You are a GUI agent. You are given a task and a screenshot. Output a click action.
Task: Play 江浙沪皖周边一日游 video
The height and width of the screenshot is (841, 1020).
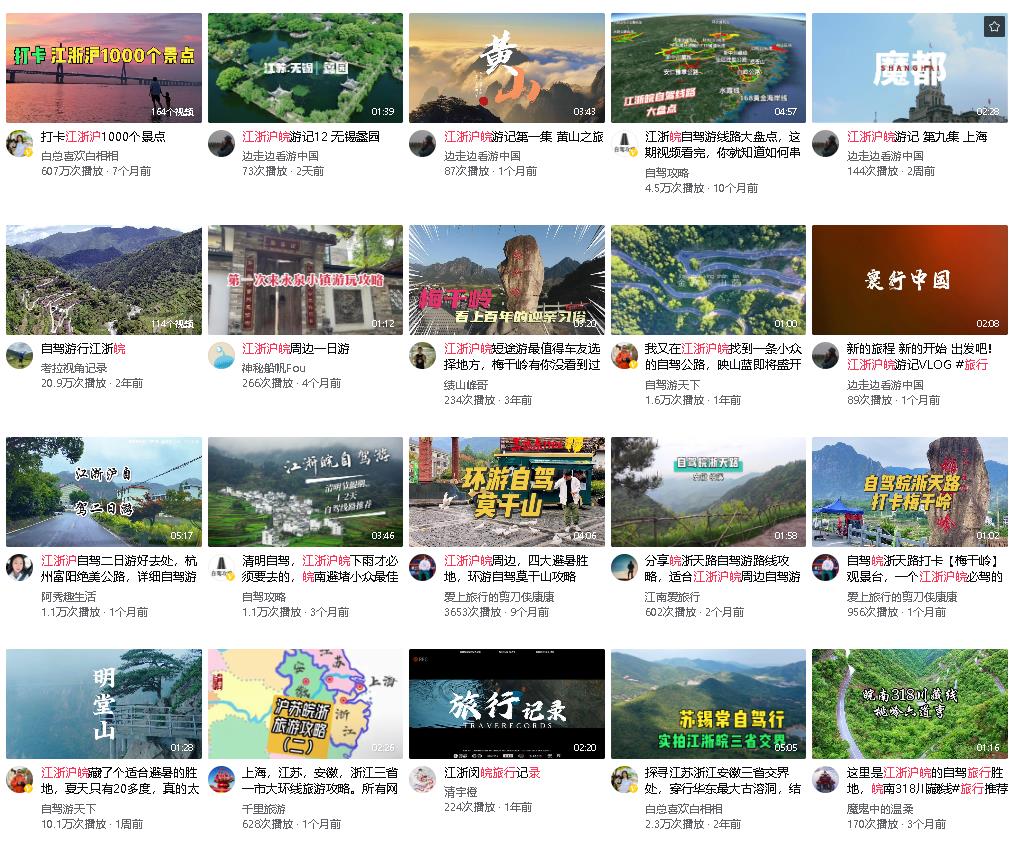[x=305, y=280]
